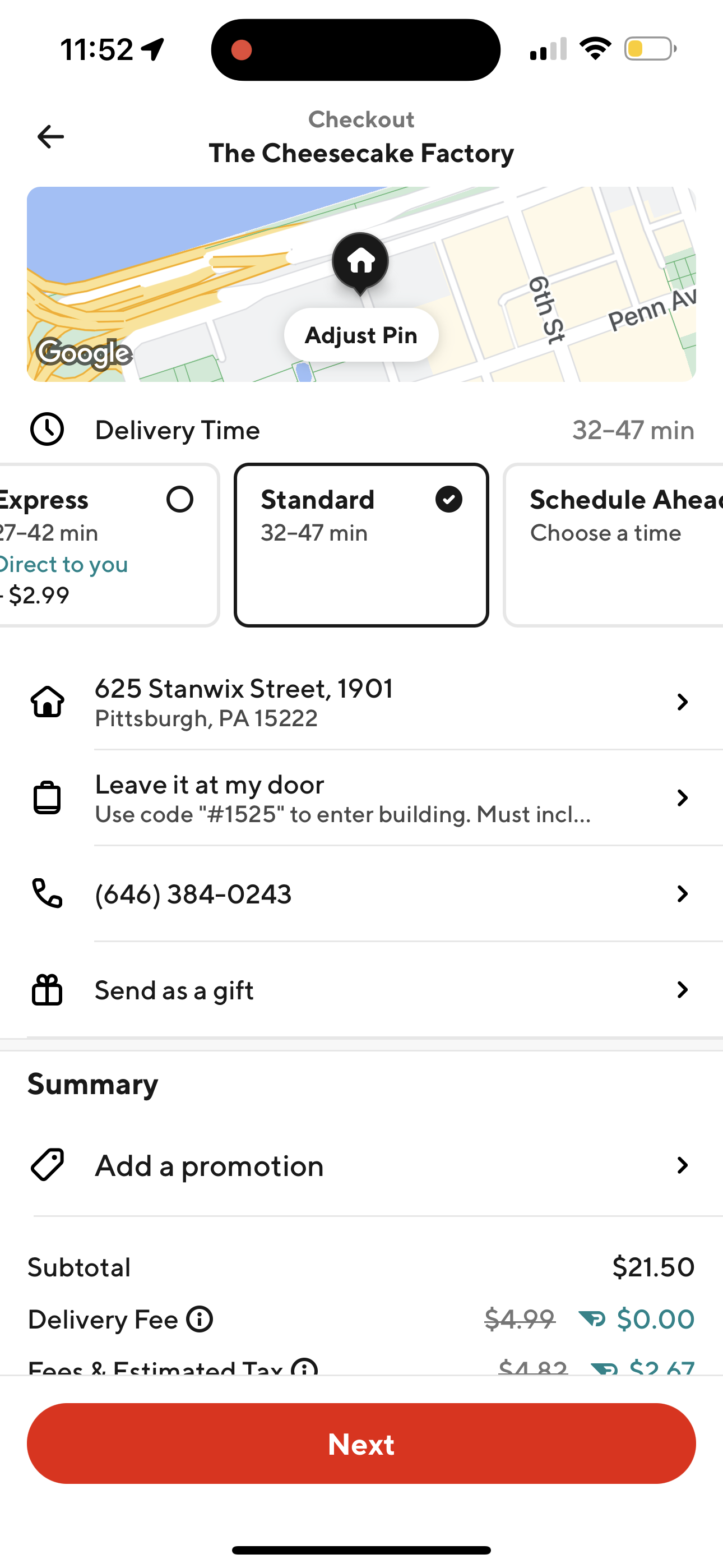Image resolution: width=723 pixels, height=1568 pixels.
Task: Click the Delivery Time clock icon
Action: (48, 429)
